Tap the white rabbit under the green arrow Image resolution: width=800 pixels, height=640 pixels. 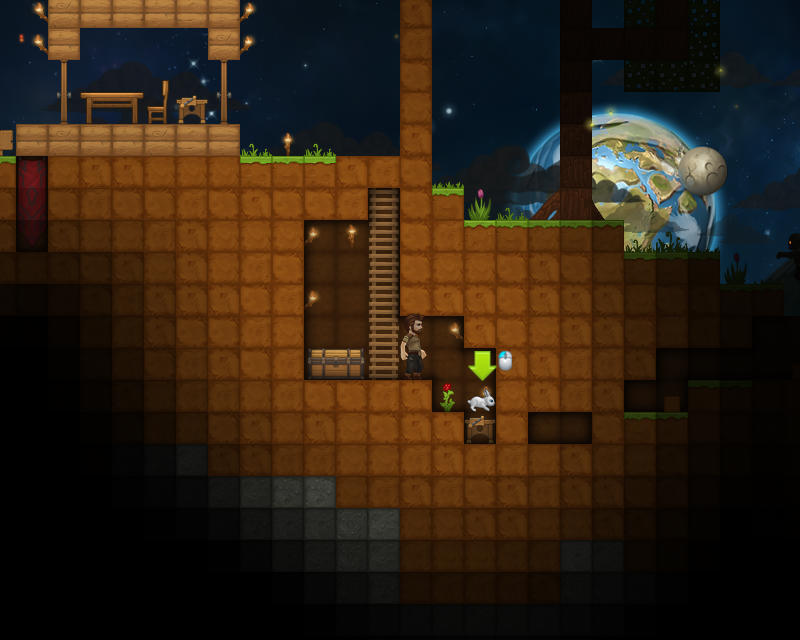(x=481, y=400)
